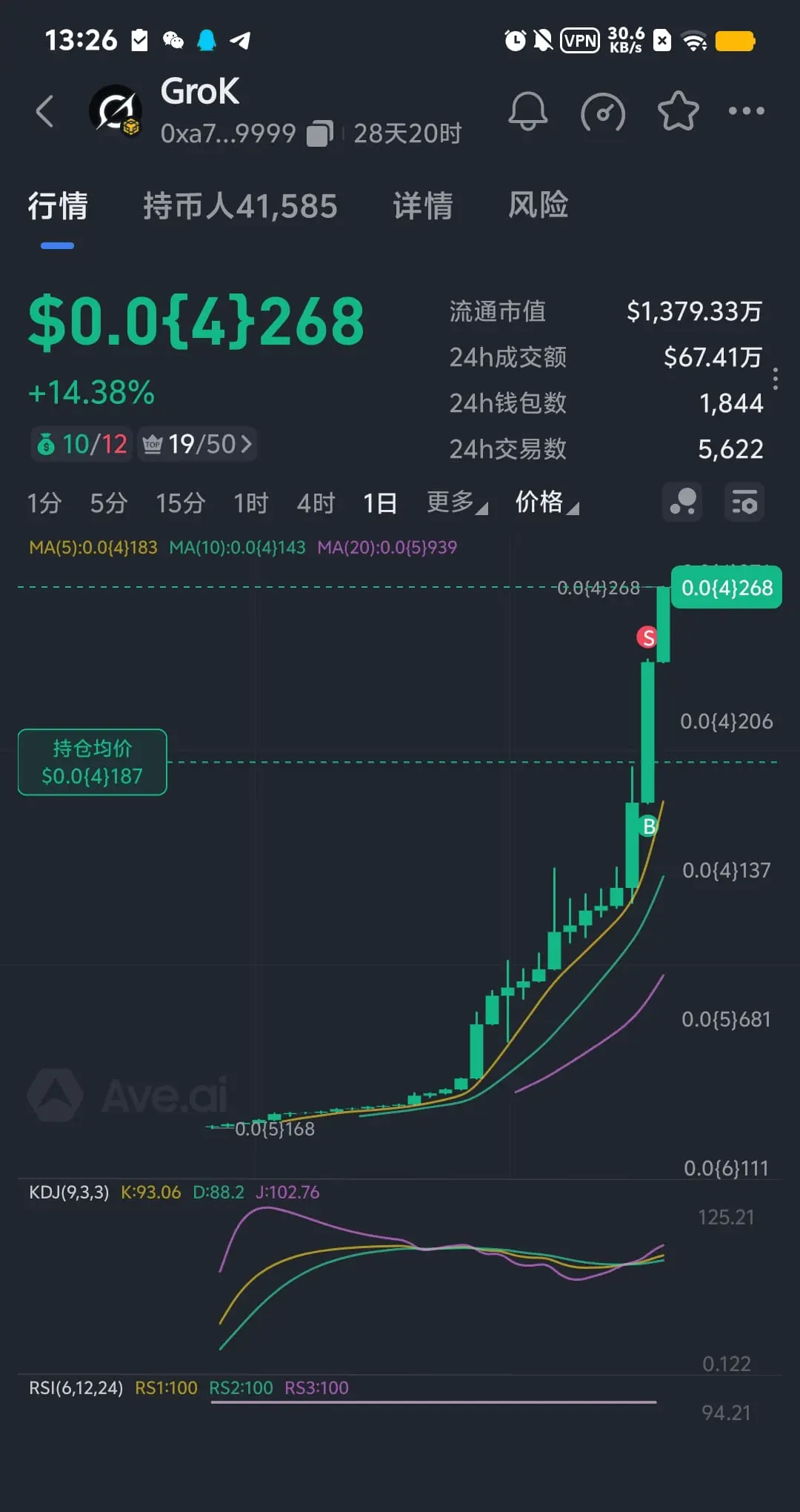Open the 10/12 money bag chip
800x1512 pixels.
[81, 444]
